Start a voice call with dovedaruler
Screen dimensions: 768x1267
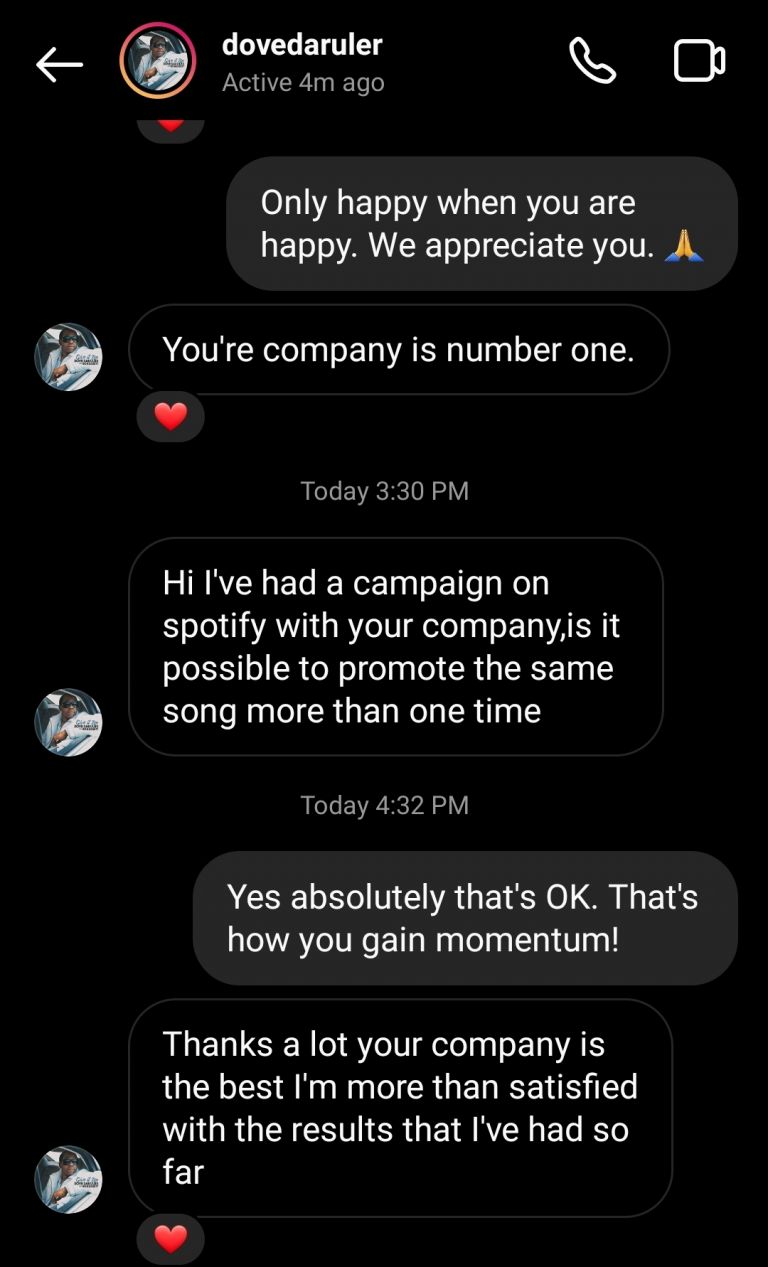point(592,61)
